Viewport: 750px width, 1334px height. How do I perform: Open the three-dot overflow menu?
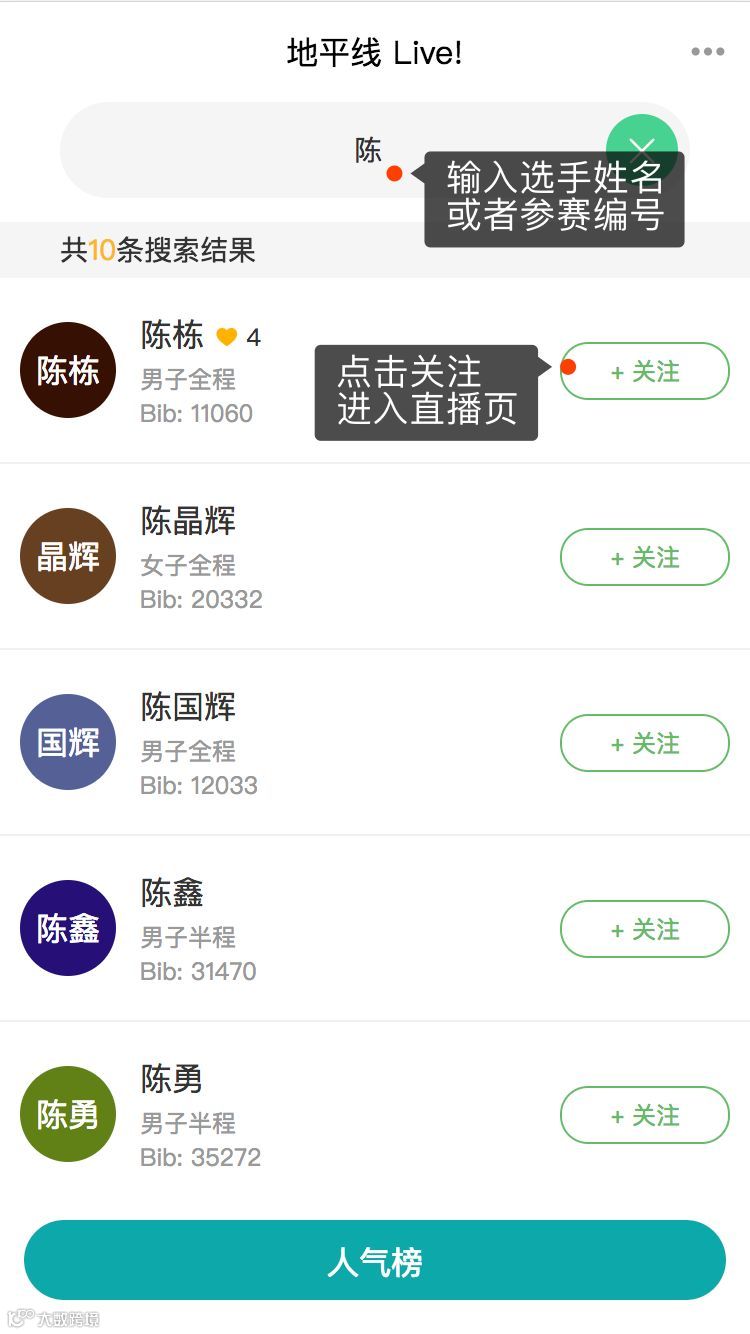[x=707, y=52]
